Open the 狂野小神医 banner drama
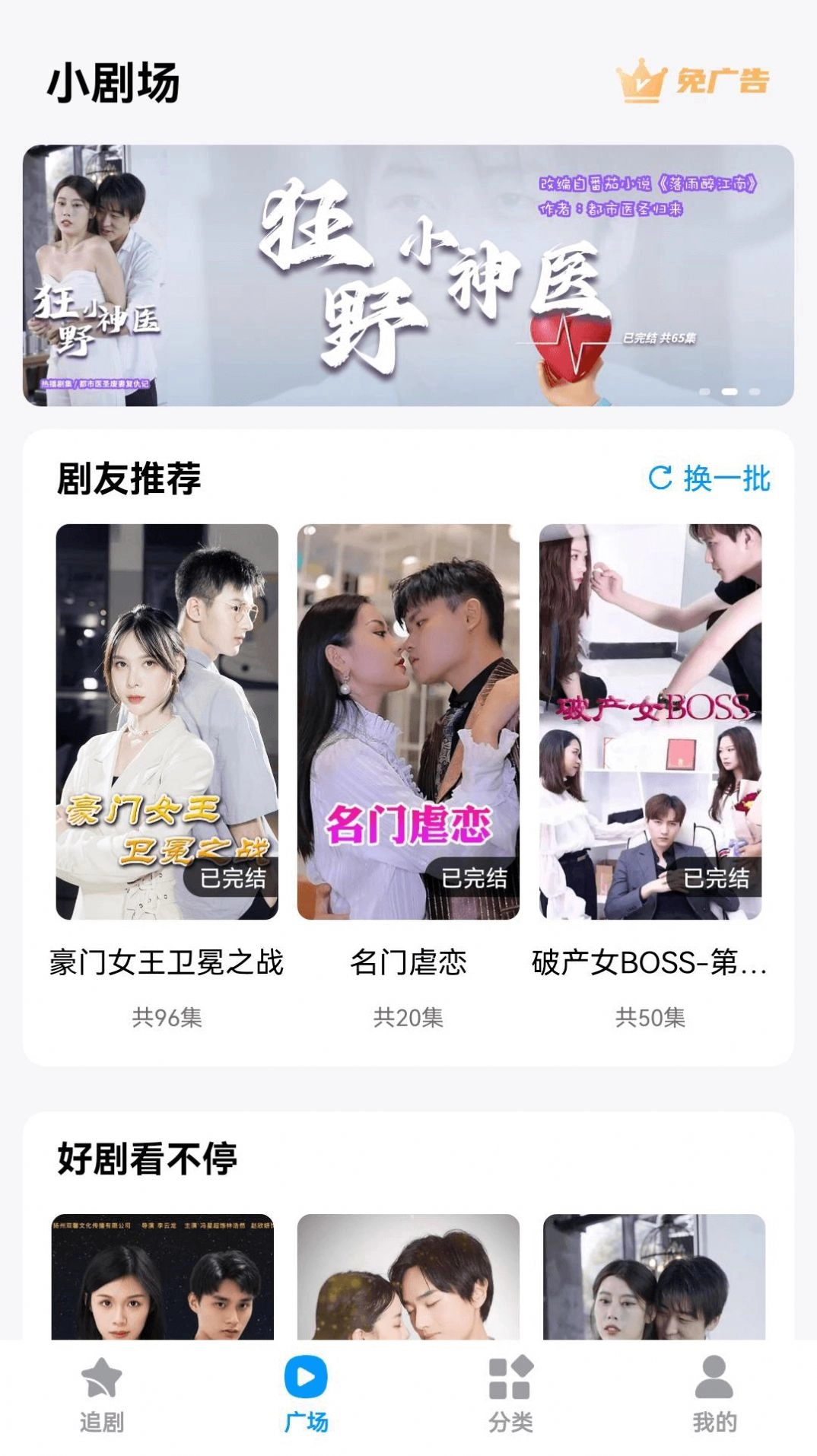Viewport: 817px width, 1456px height. pos(408,274)
